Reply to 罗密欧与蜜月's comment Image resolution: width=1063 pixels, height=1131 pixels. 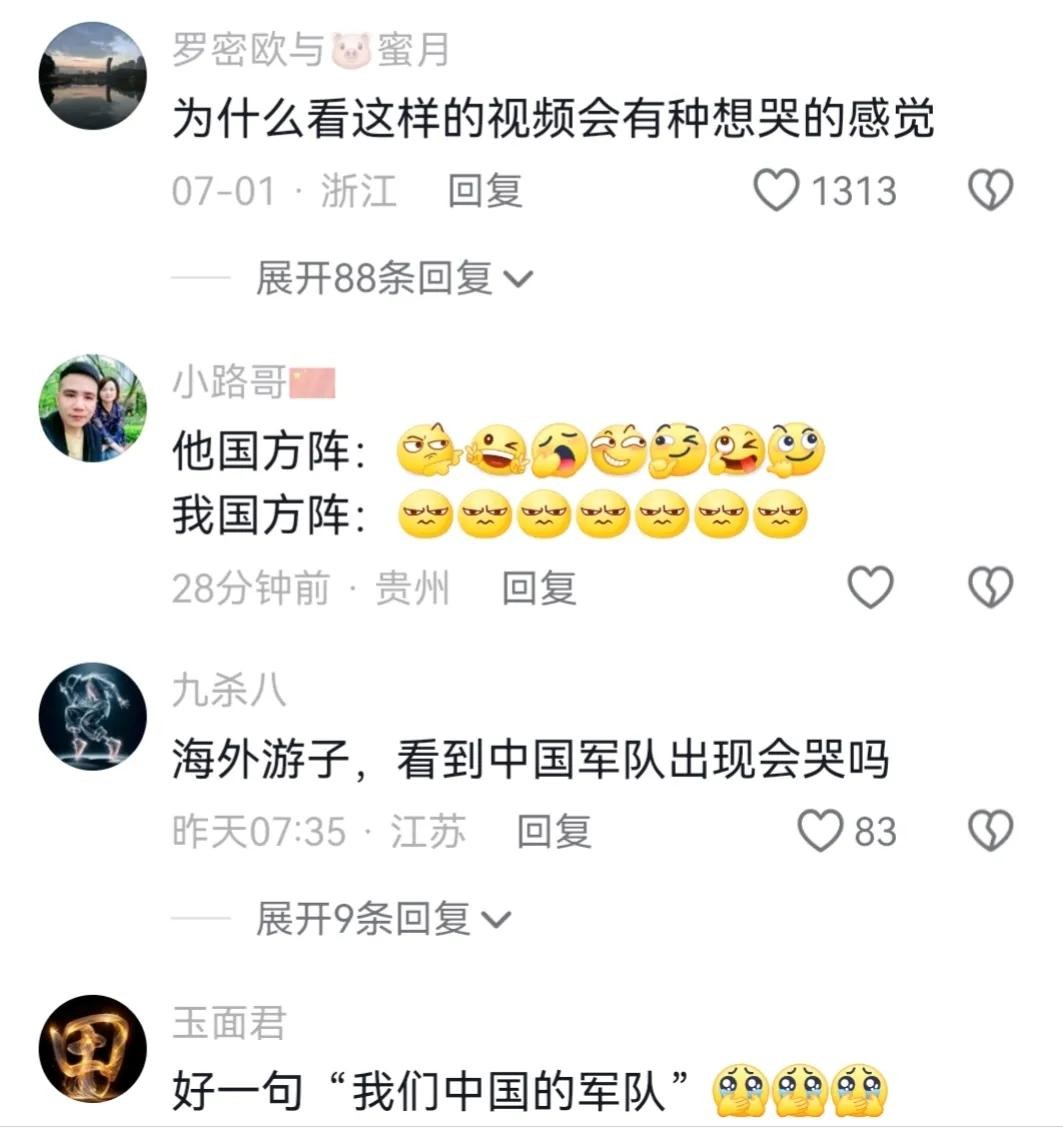pyautogui.click(x=485, y=190)
